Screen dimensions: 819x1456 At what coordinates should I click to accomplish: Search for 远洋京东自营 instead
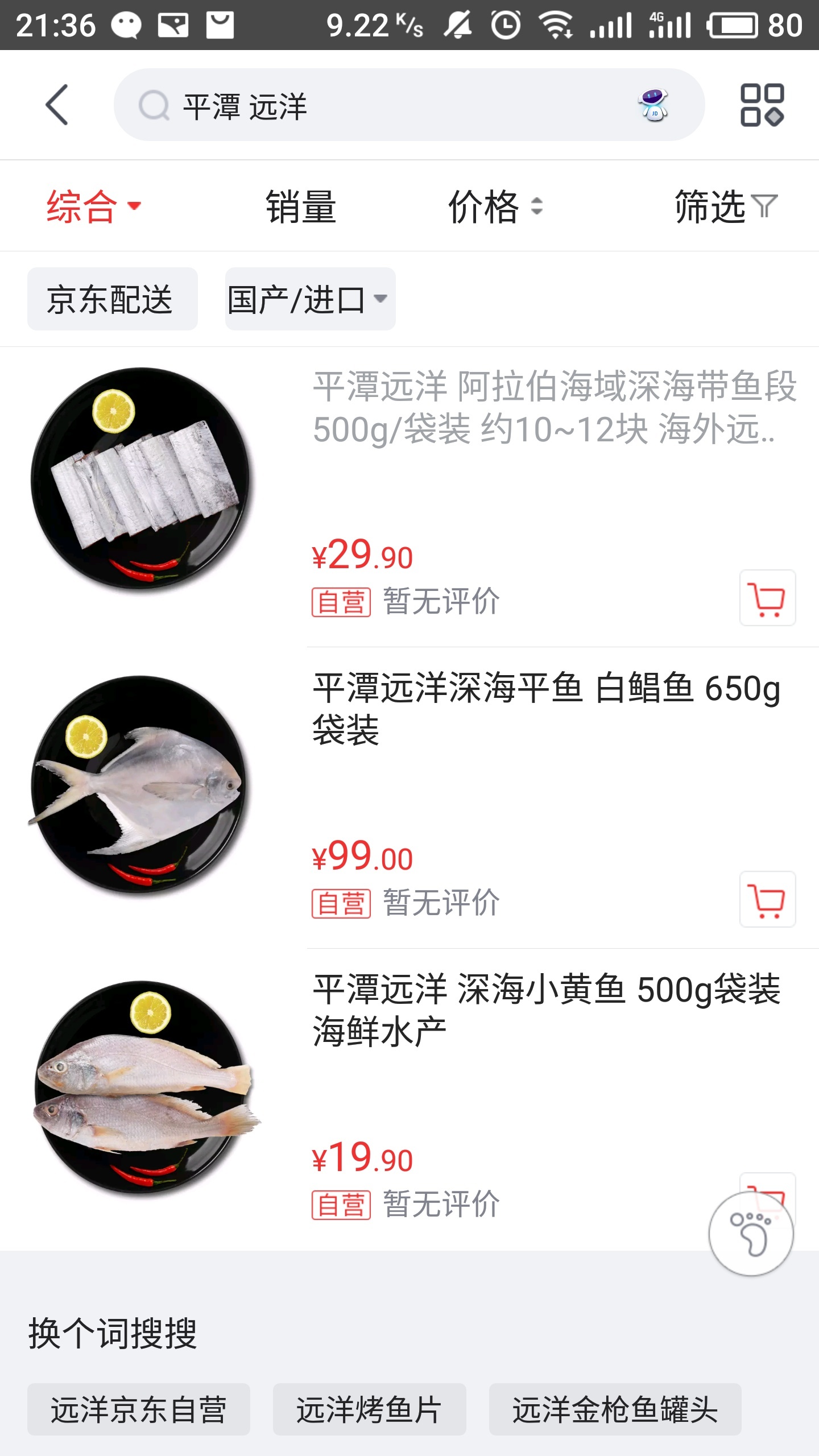point(139,1409)
